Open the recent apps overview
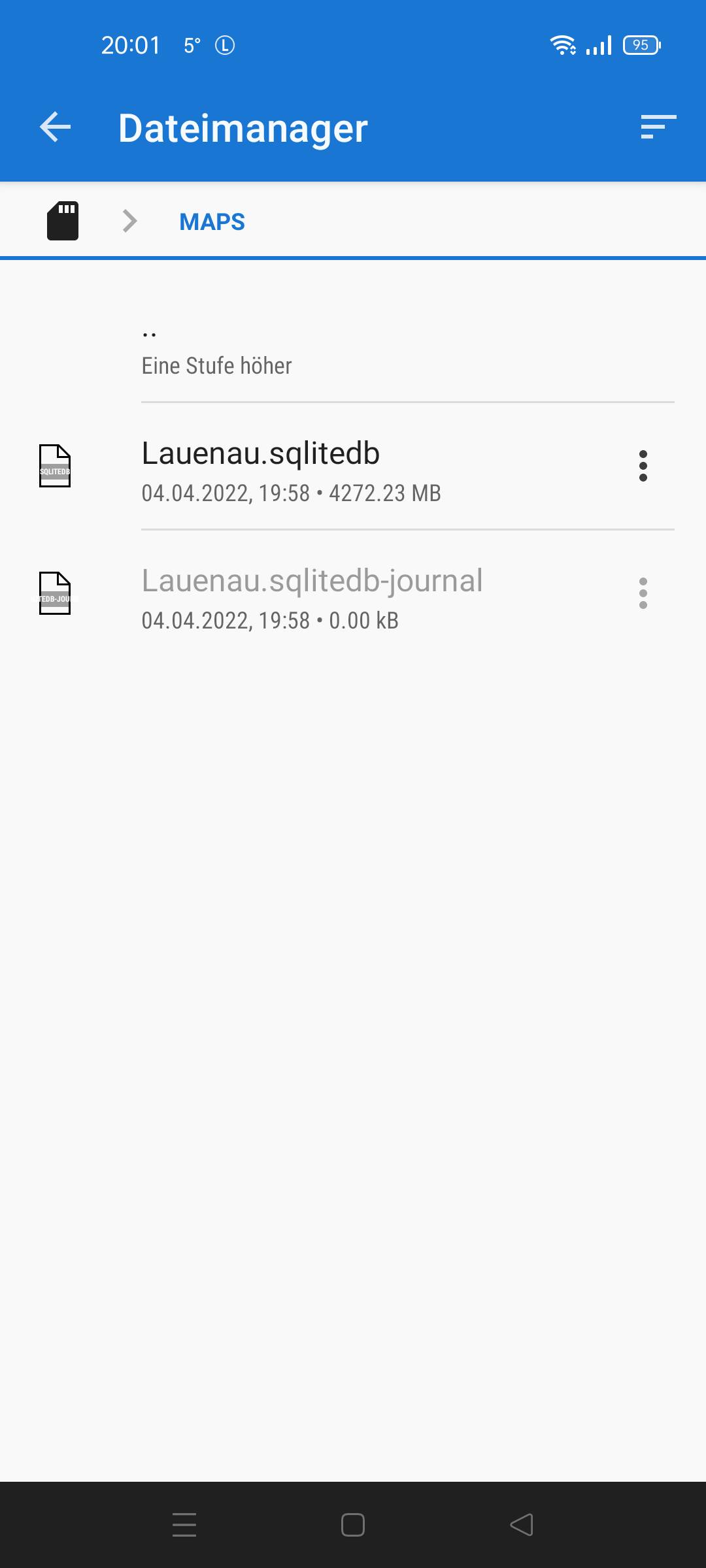Screen dimensions: 706x1568 coord(184,1525)
